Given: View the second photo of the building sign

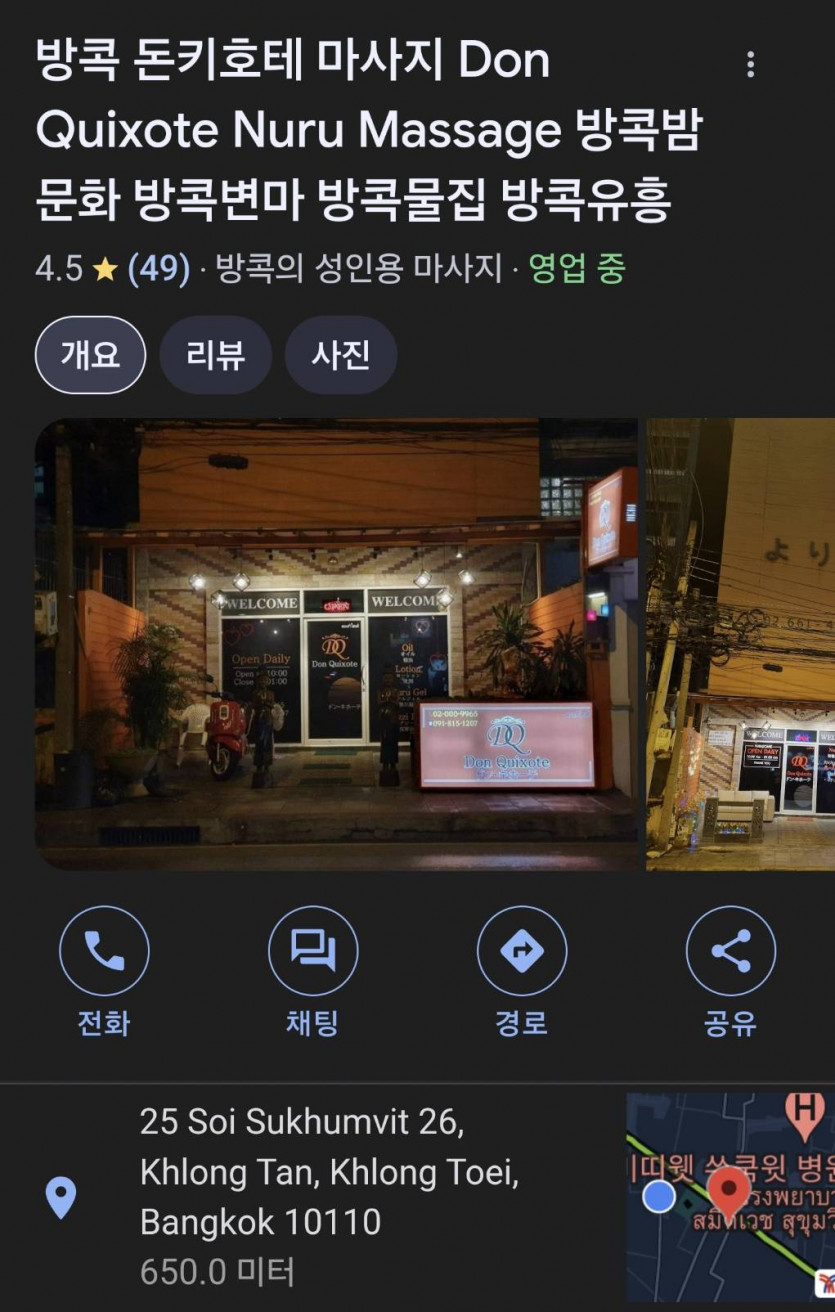Looking at the screenshot, I should point(740,643).
